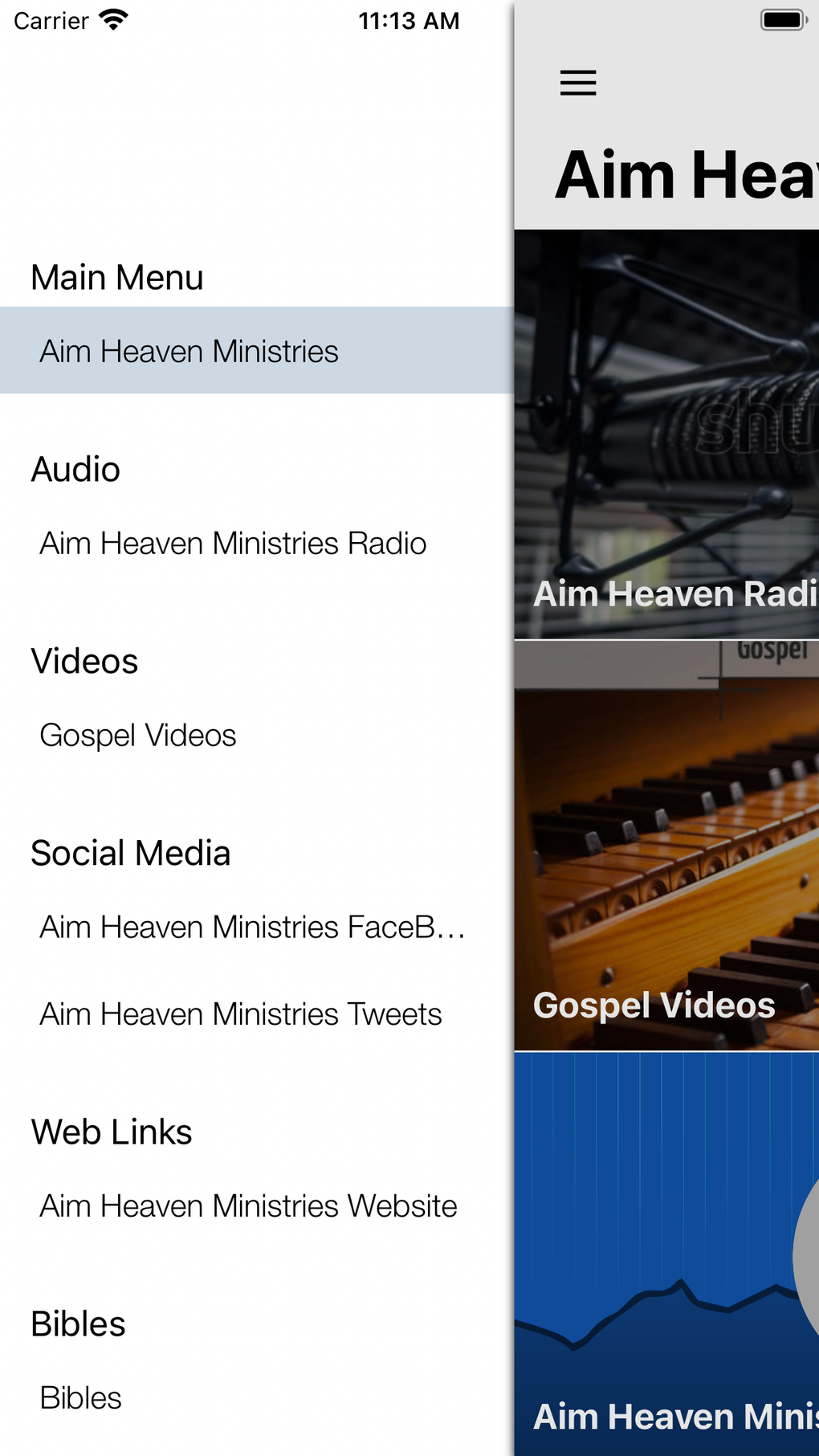The height and width of the screenshot is (1456, 819).
Task: Open the Gospel Videos thumbnail
Action: [x=666, y=843]
